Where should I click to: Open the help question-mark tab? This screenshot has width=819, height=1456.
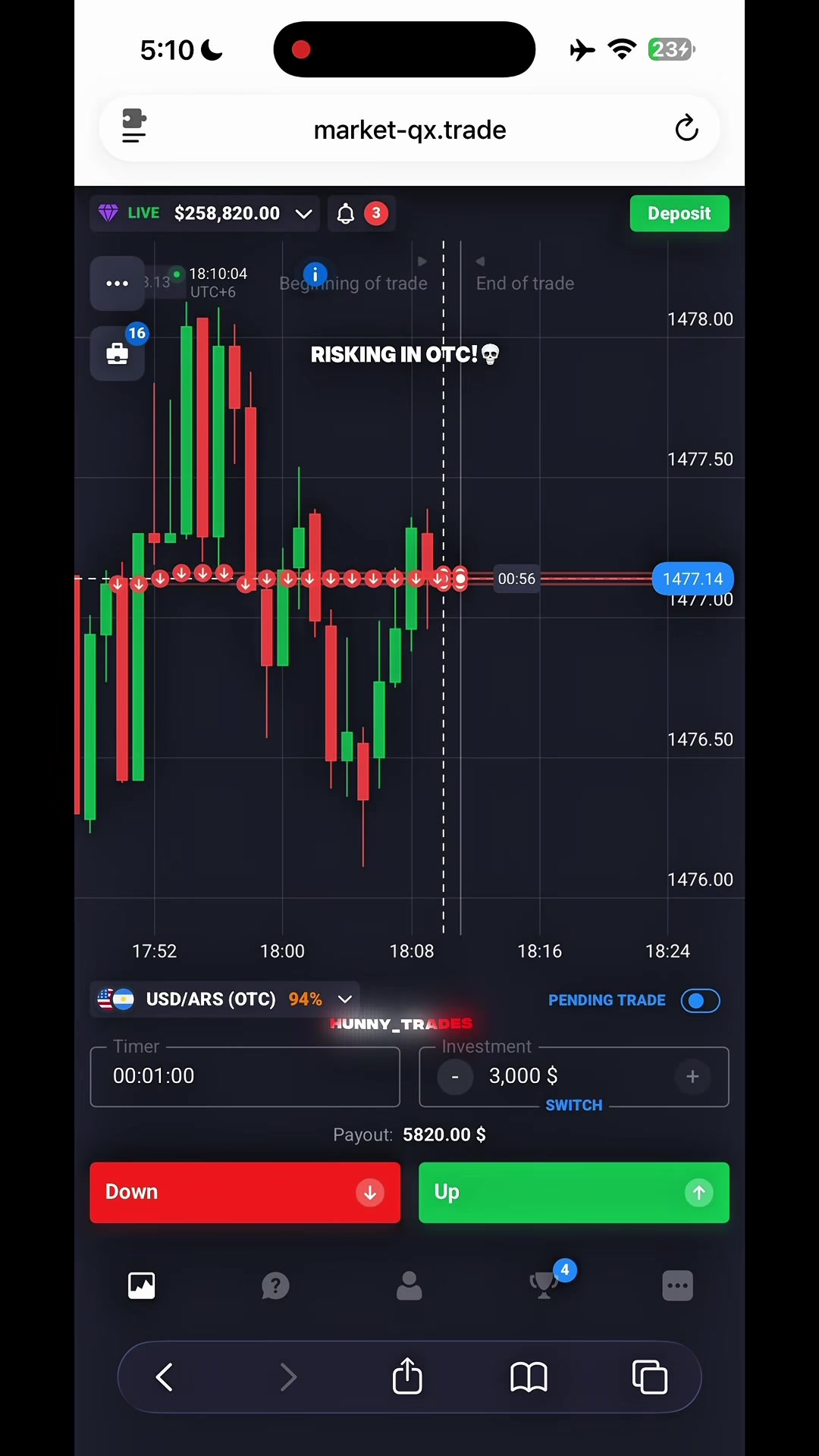pos(275,1286)
